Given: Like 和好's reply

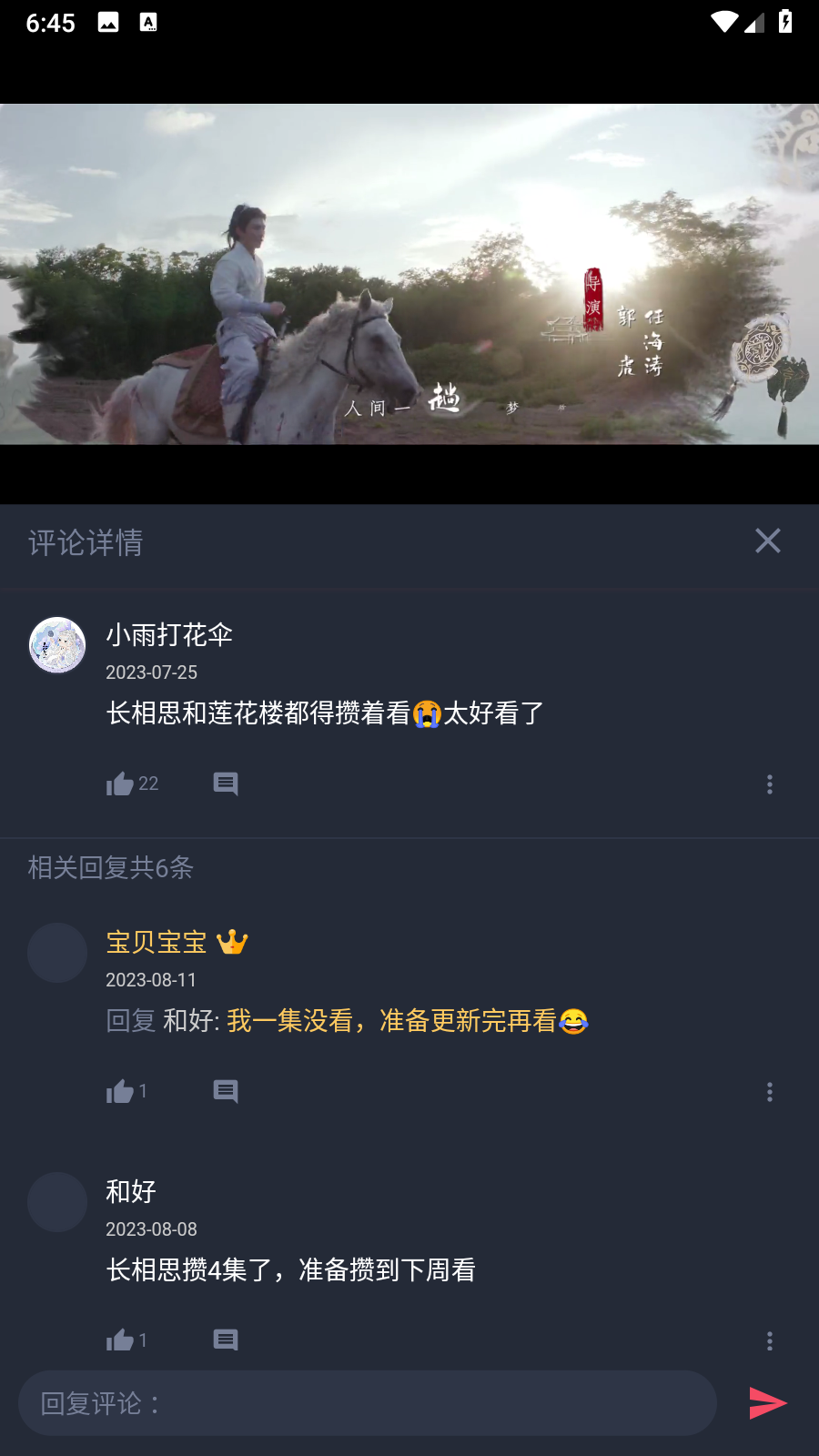Looking at the screenshot, I should [121, 1340].
